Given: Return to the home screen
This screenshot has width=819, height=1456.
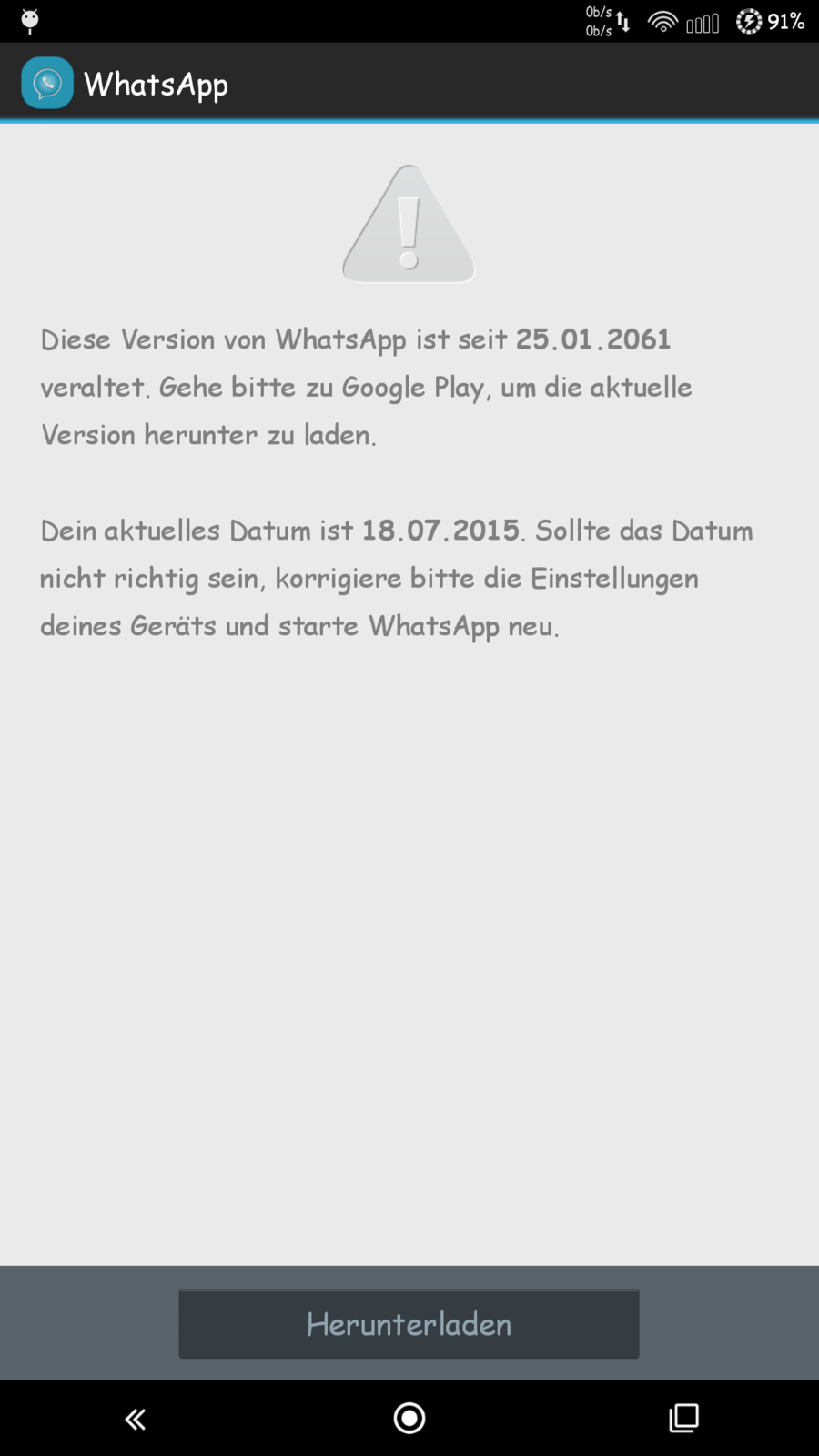Looking at the screenshot, I should click(409, 1418).
